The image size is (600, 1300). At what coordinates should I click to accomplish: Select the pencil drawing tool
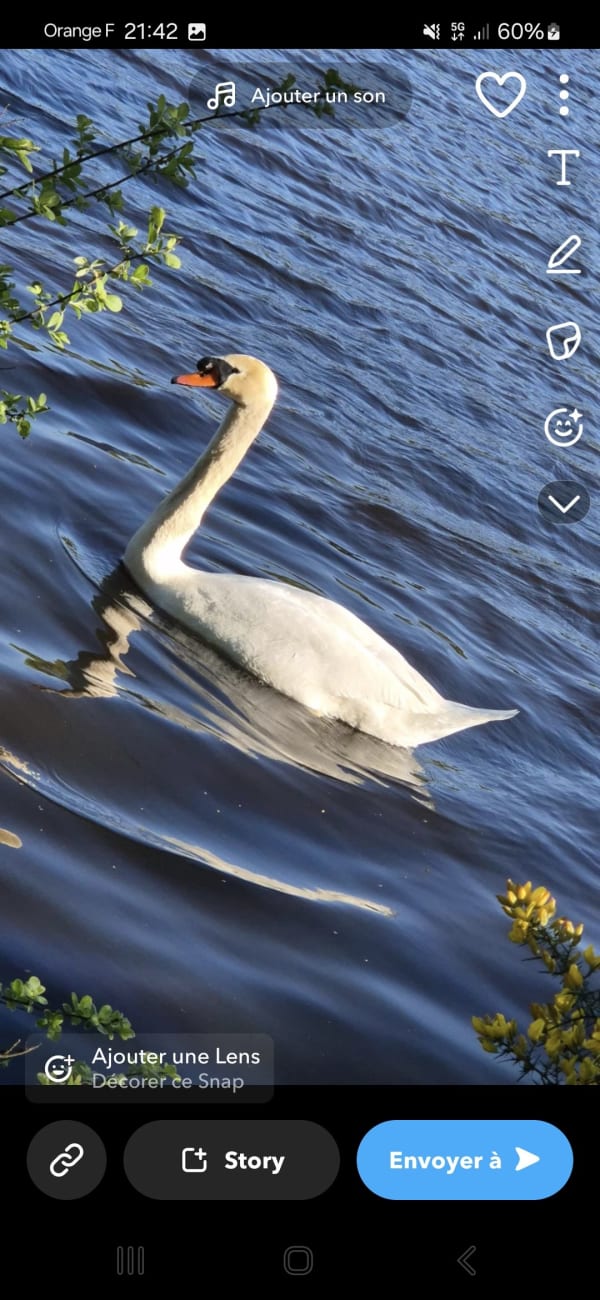pos(564,254)
